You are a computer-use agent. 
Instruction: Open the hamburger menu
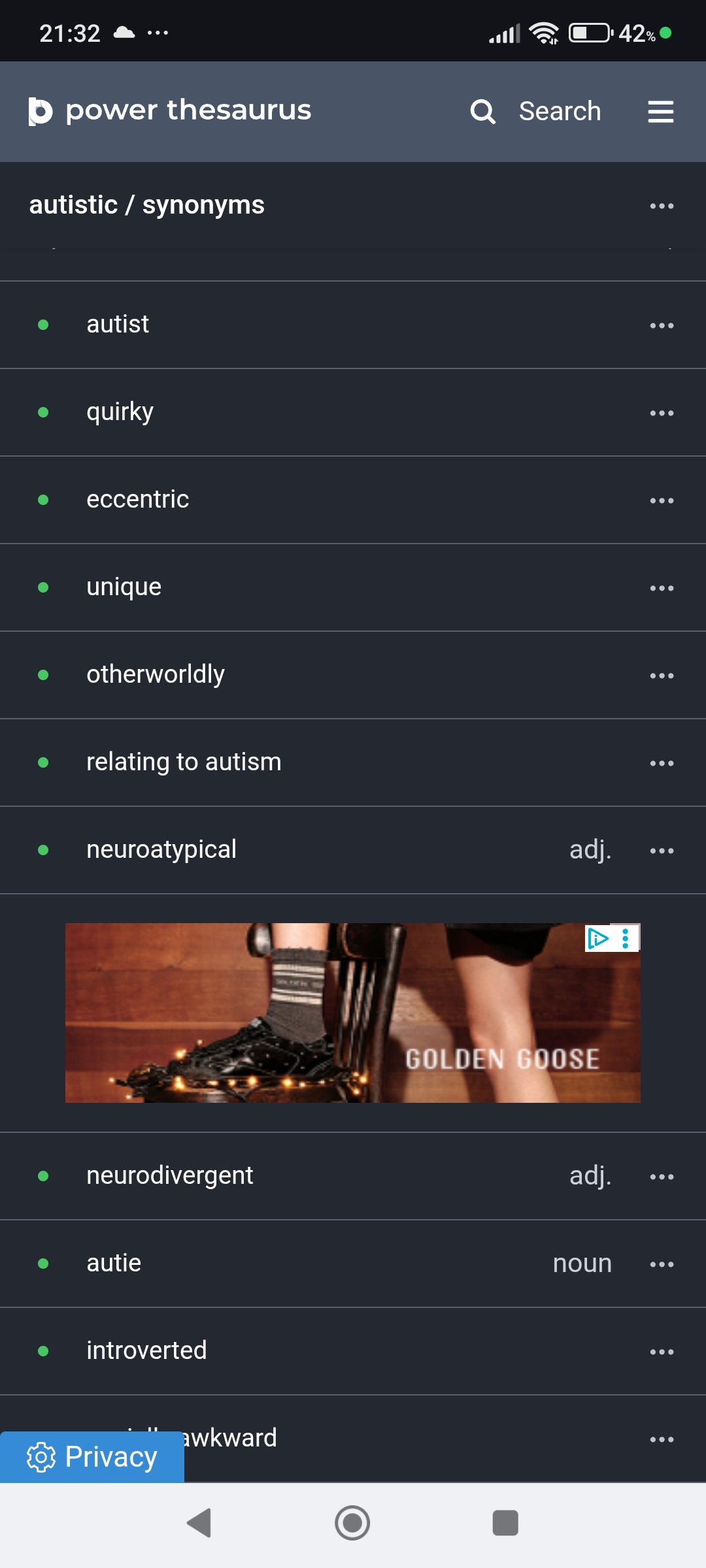[660, 112]
